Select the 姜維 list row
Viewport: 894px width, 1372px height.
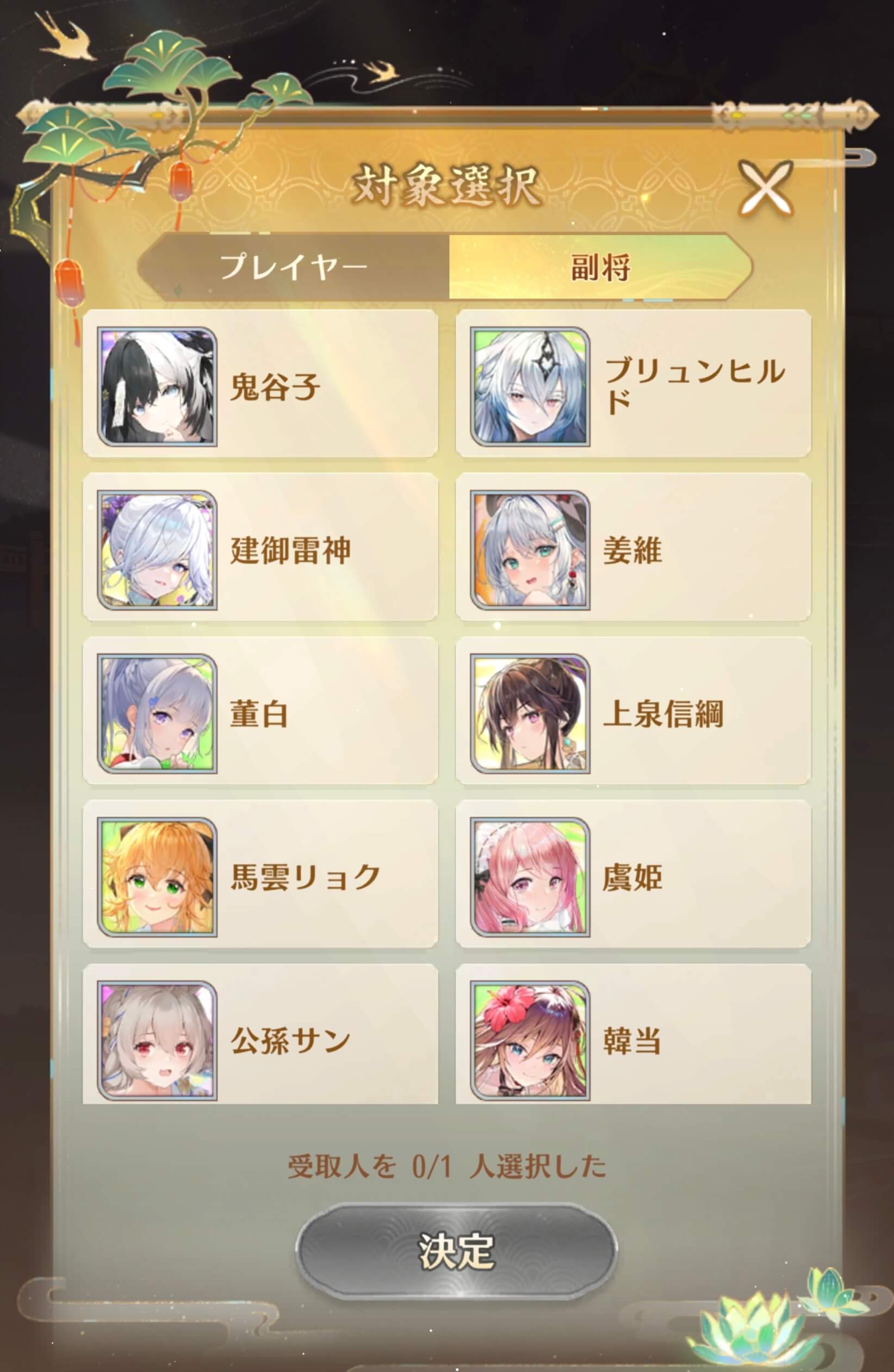coord(634,553)
